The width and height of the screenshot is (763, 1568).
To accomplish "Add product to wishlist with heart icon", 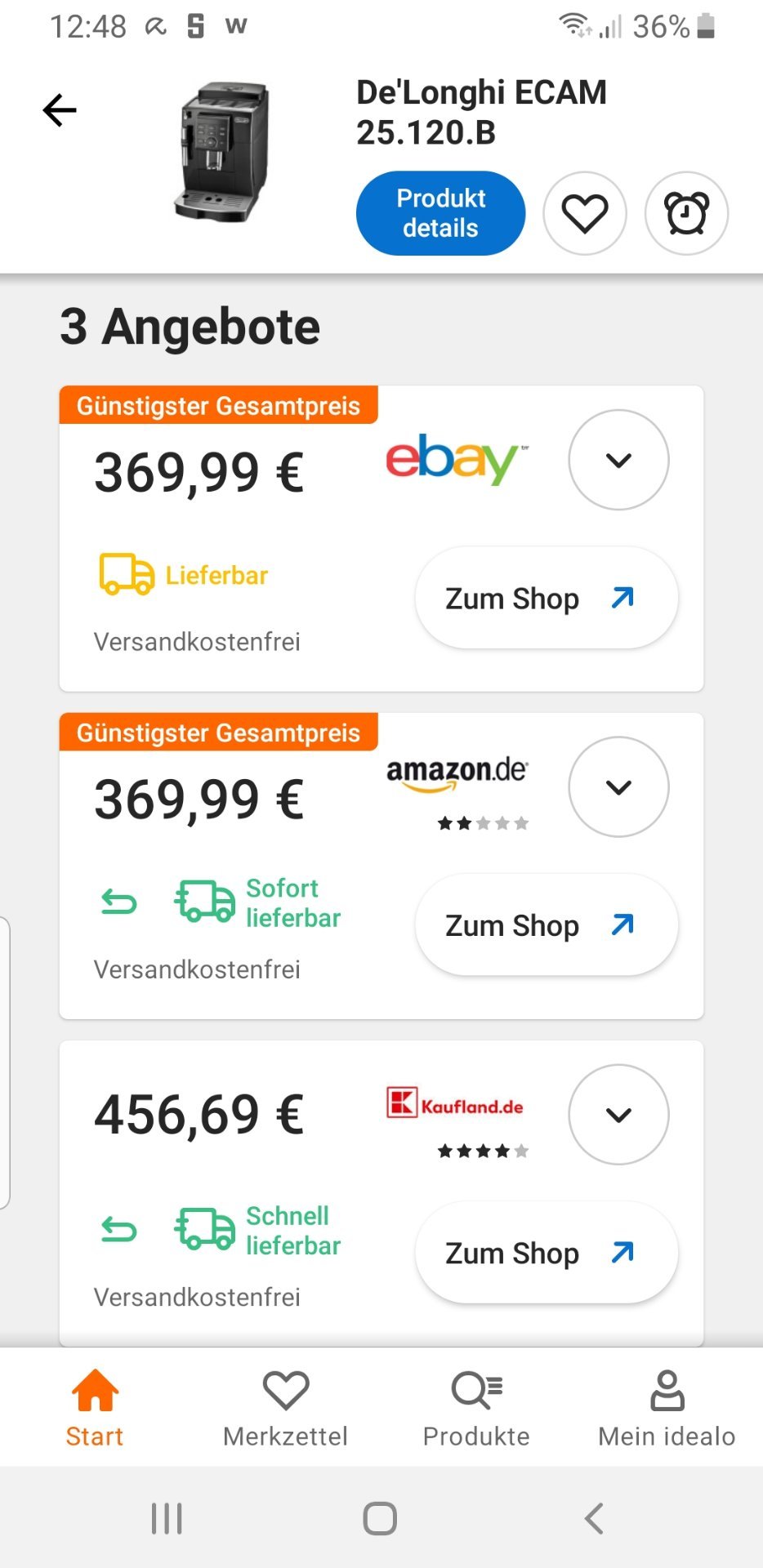I will (x=585, y=213).
